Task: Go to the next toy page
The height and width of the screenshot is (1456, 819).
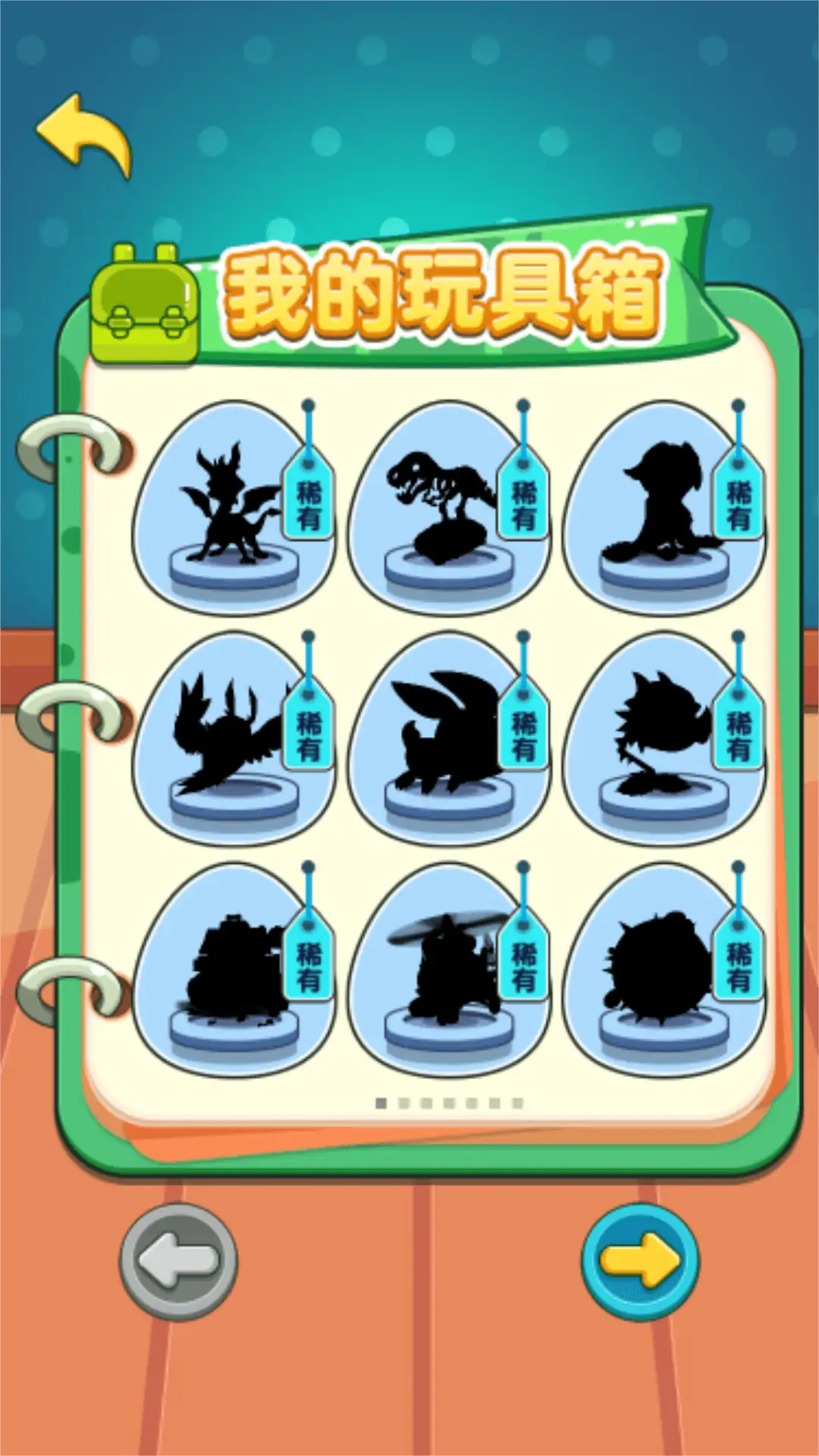Action: coord(639,1261)
